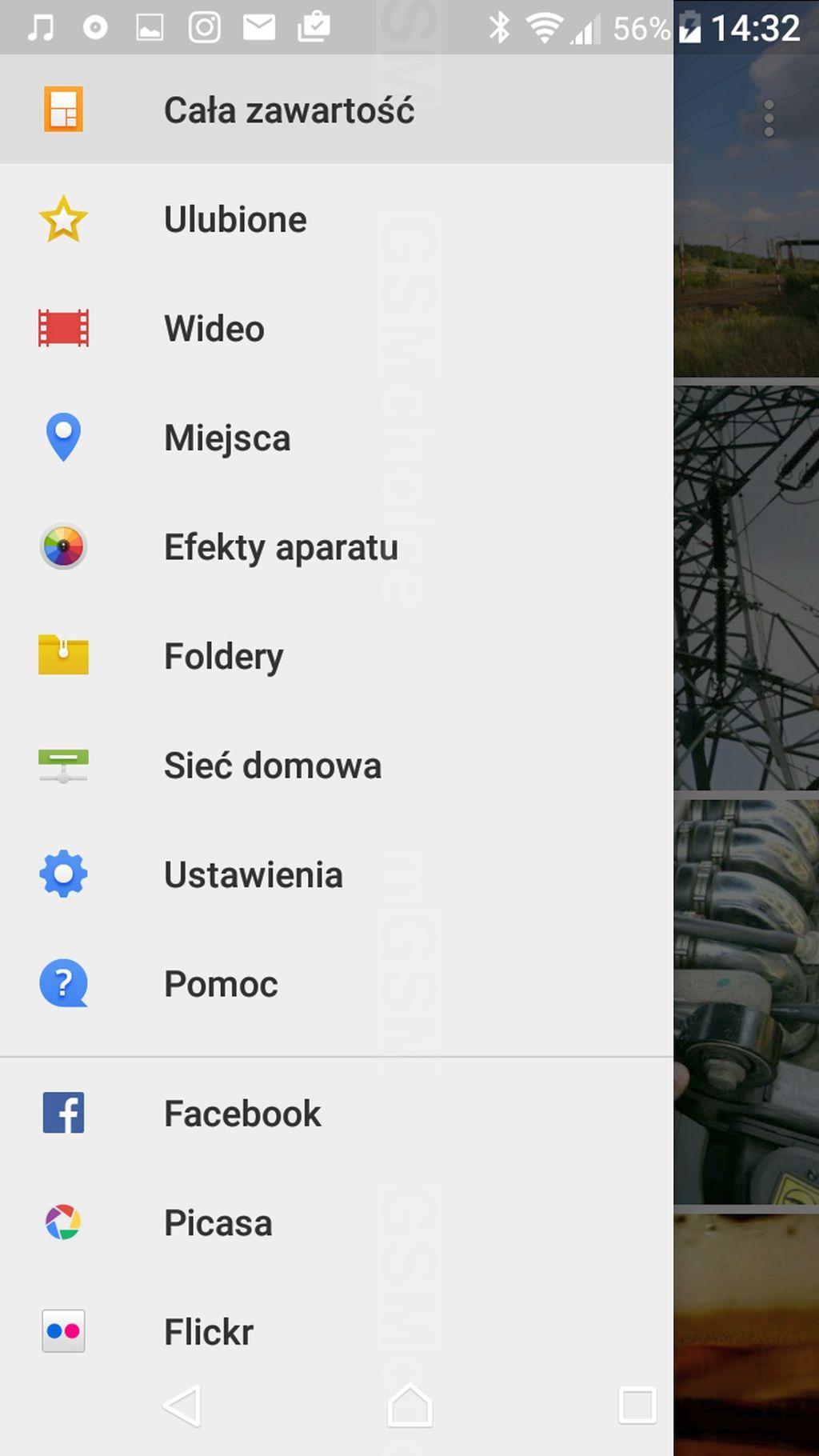
Task: Open Flickr albums
Action: (x=336, y=1331)
